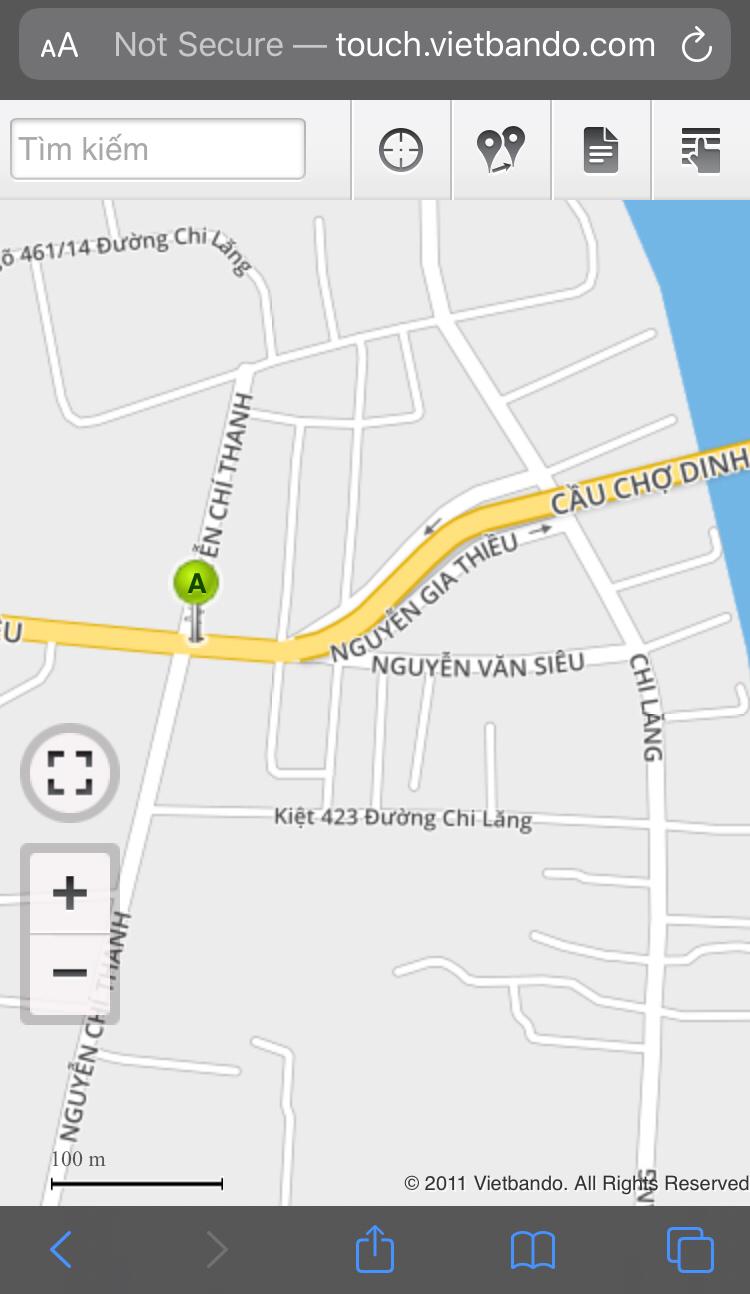Tap the Tìm kiếm search field

[158, 150]
